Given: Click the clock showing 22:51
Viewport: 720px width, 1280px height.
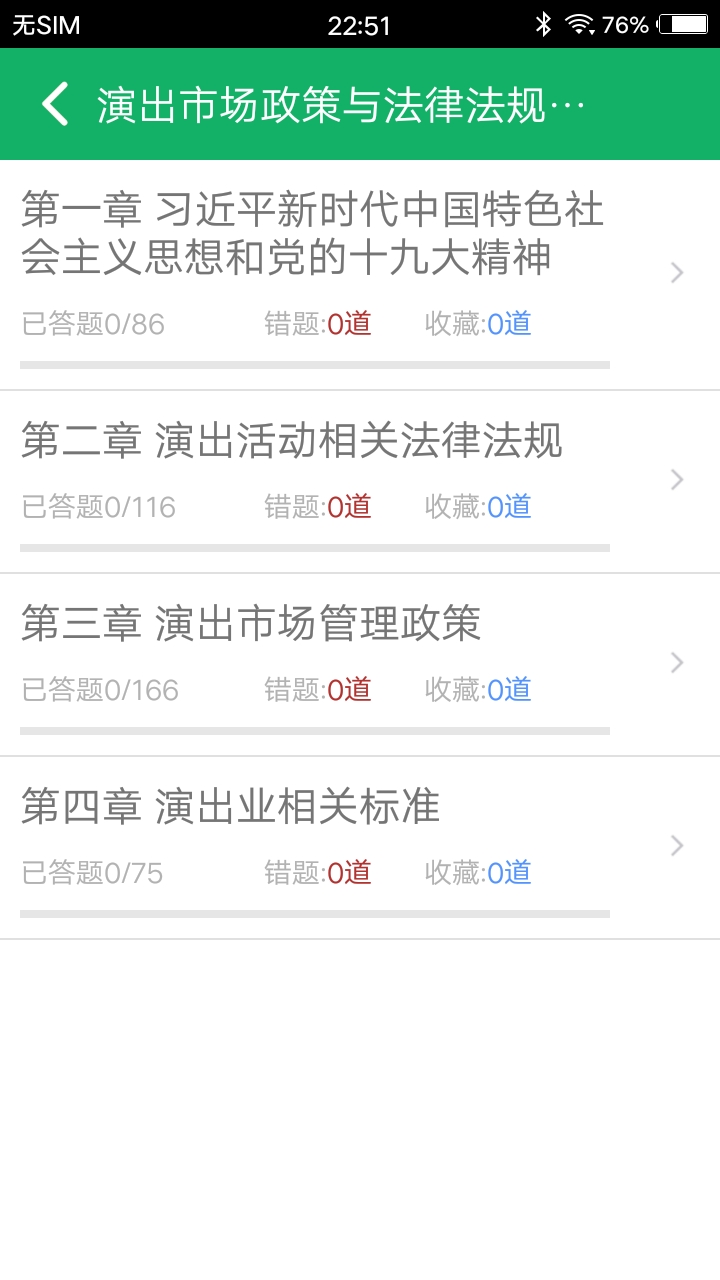Looking at the screenshot, I should click(x=360, y=24).
